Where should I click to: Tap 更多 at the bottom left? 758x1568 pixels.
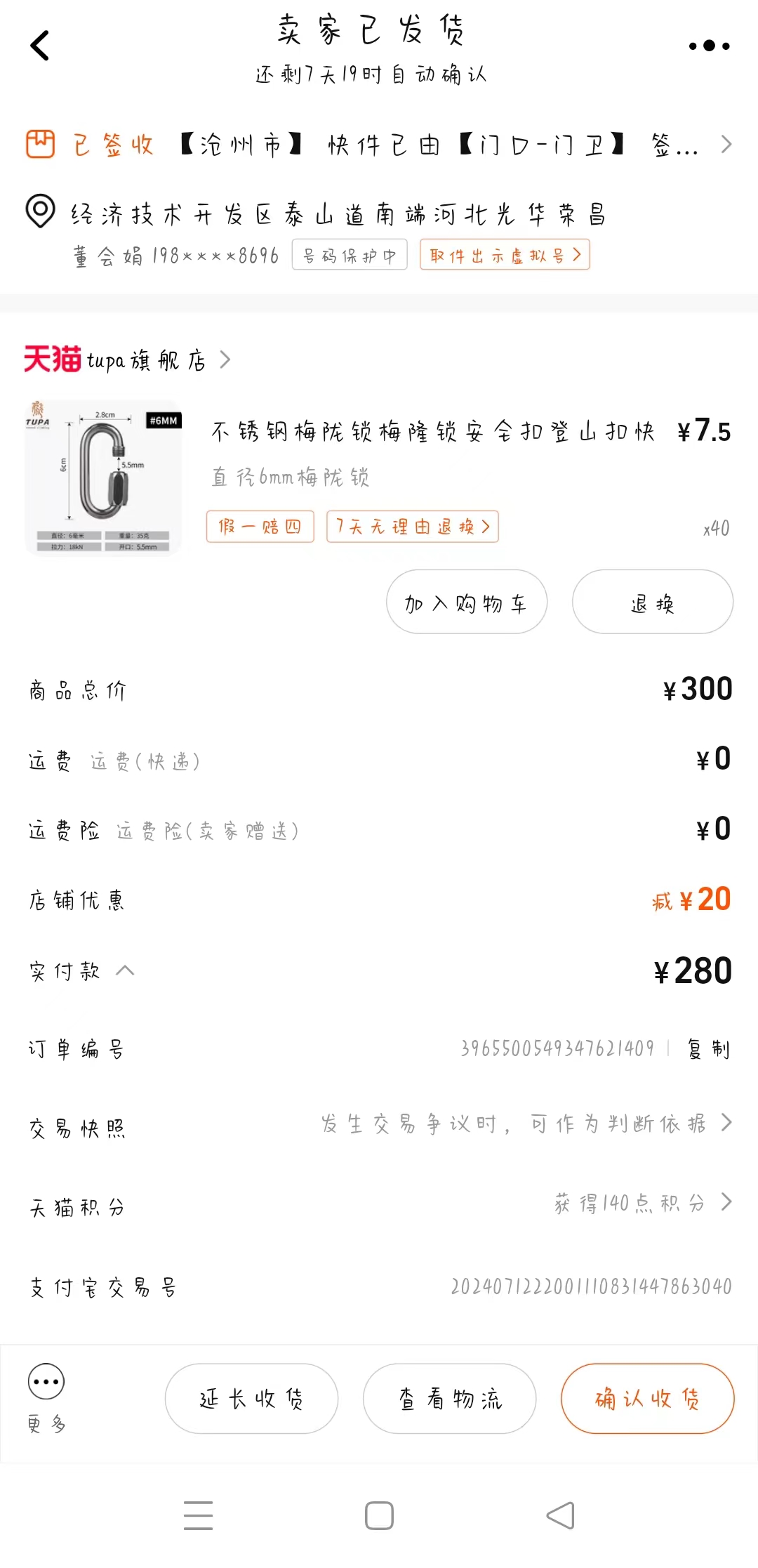click(46, 1397)
